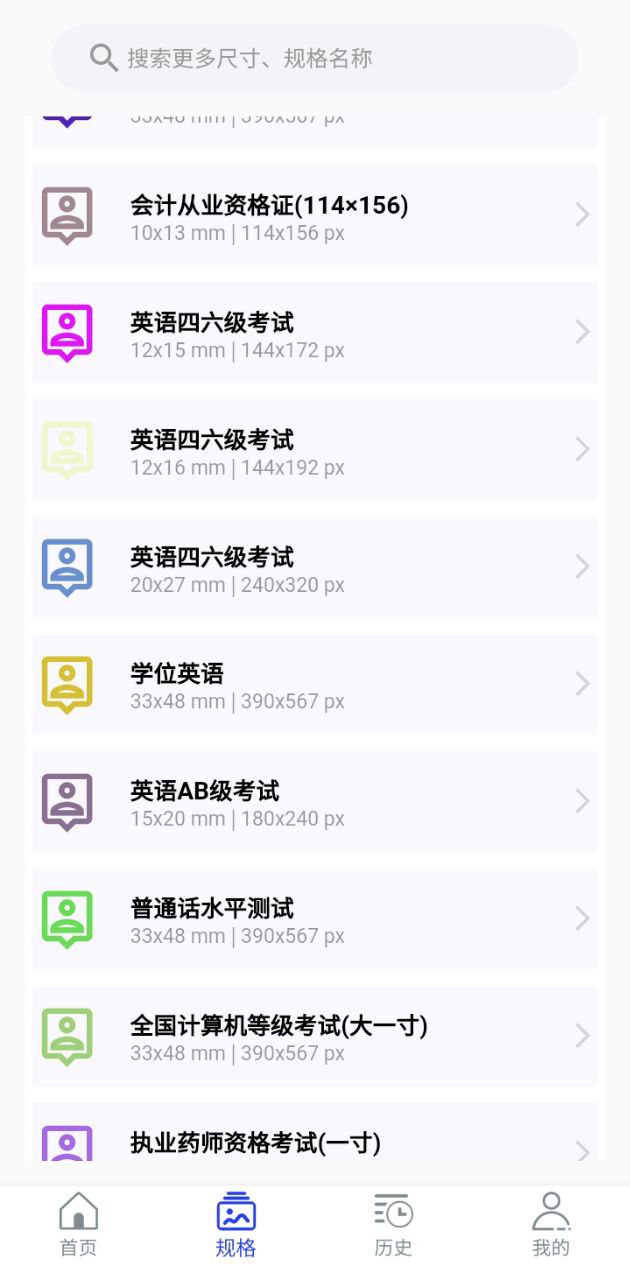Switch to the 规格 tab

click(x=236, y=1224)
